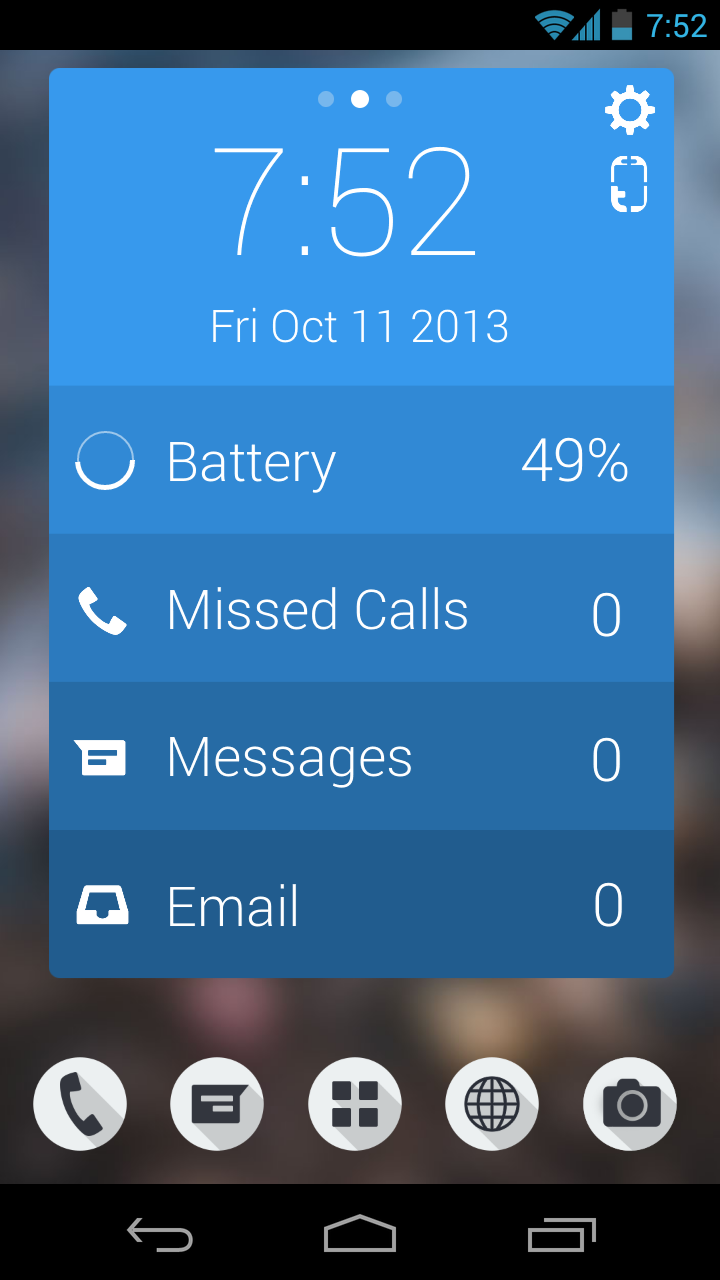Launch the browser globe icon
Image resolution: width=720 pixels, height=1280 pixels.
coord(492,1104)
